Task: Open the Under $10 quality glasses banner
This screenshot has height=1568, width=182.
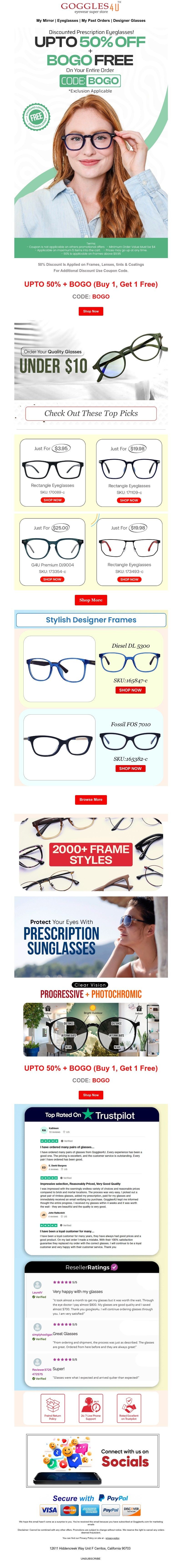Action: point(91,360)
